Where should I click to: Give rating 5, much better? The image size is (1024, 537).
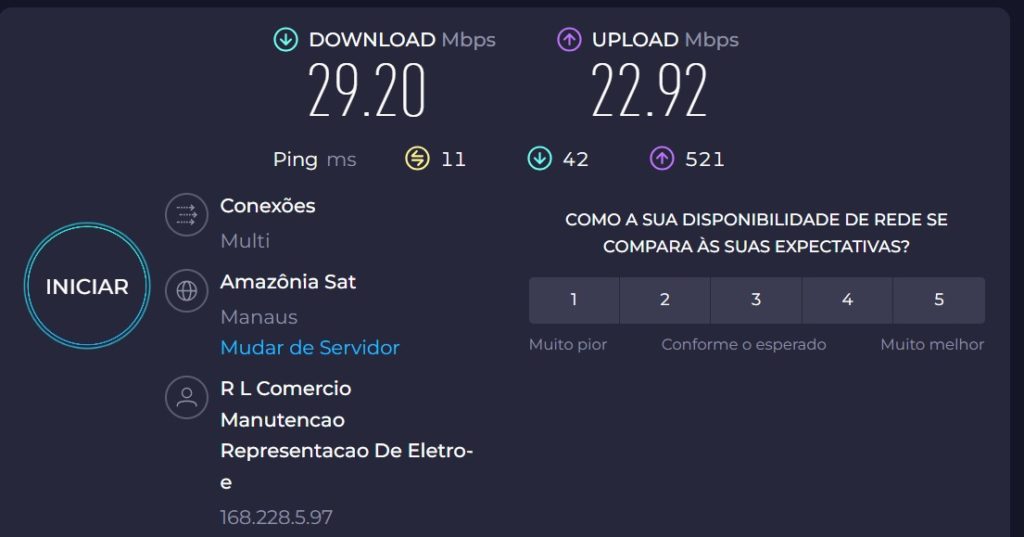[938, 300]
